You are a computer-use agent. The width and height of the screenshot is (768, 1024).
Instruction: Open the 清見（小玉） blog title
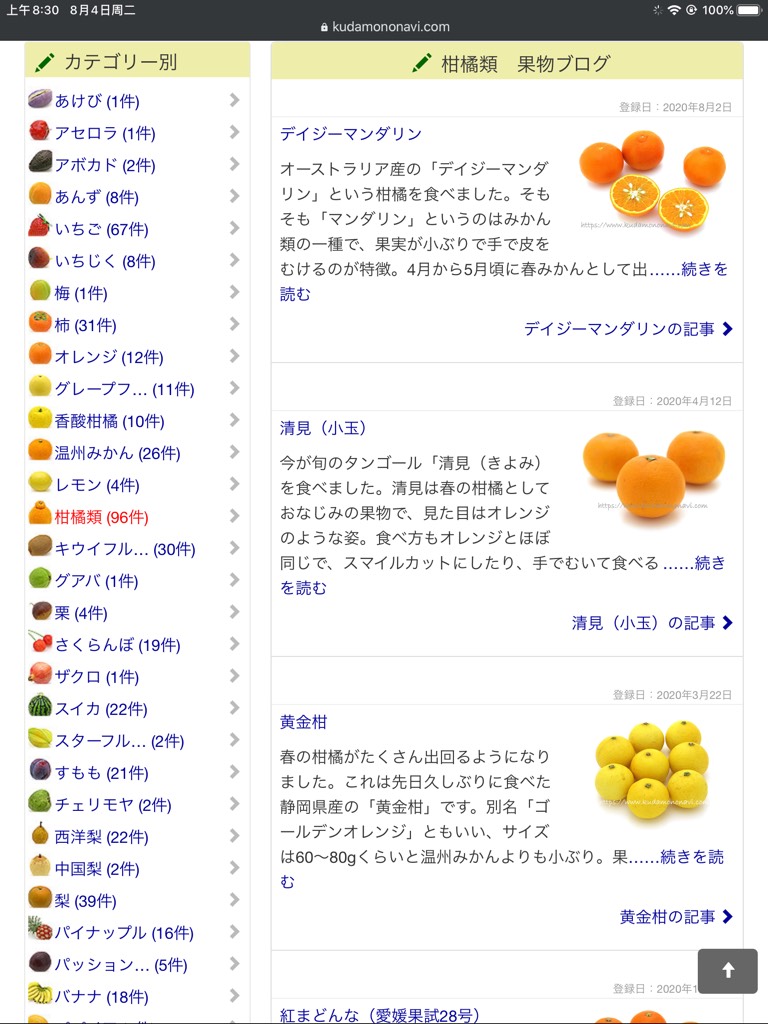coord(324,428)
